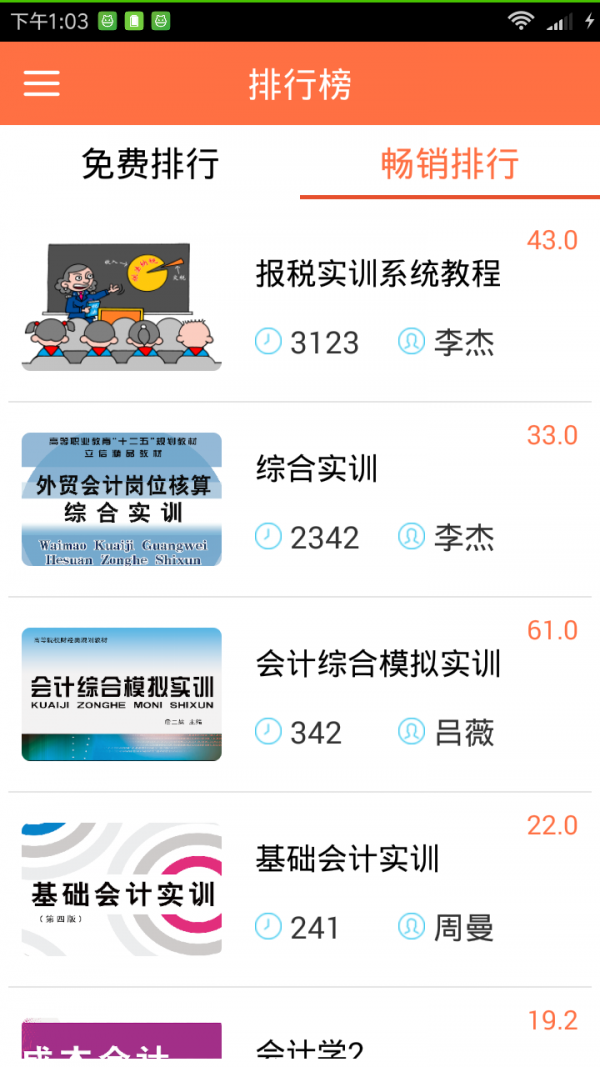Select the 畅销排行 tab
600x1067 pixels.
click(450, 163)
